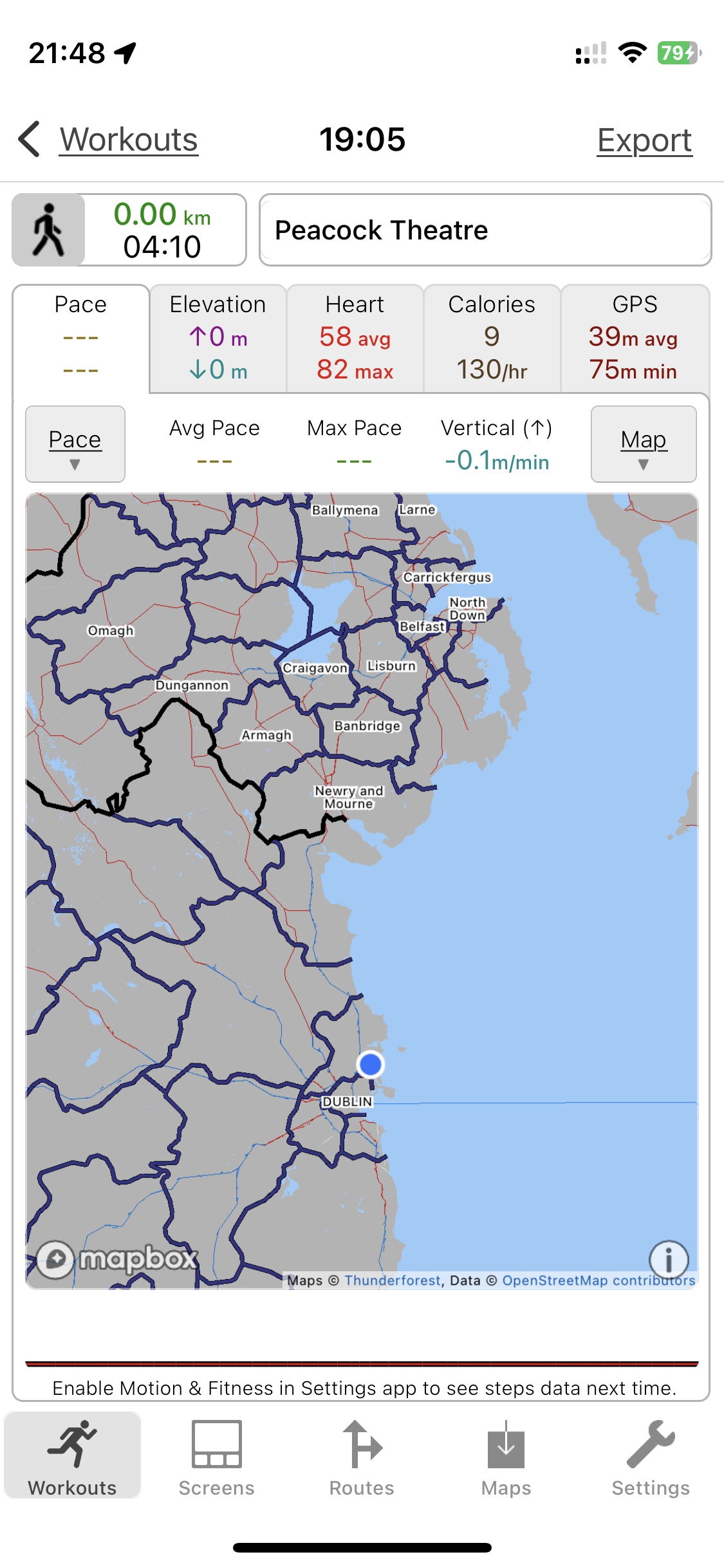View the GPS accuracy tab
This screenshot has width=724, height=1568.
[635, 337]
